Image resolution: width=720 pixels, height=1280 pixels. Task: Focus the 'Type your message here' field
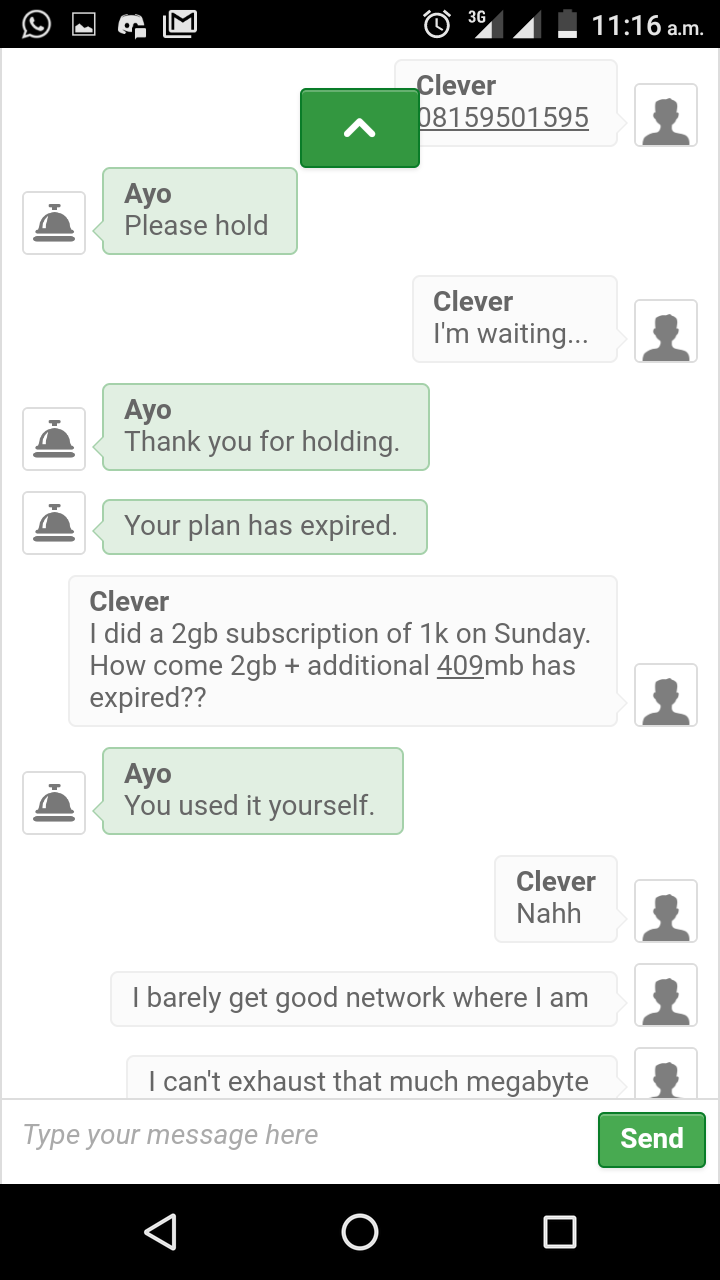click(300, 1135)
